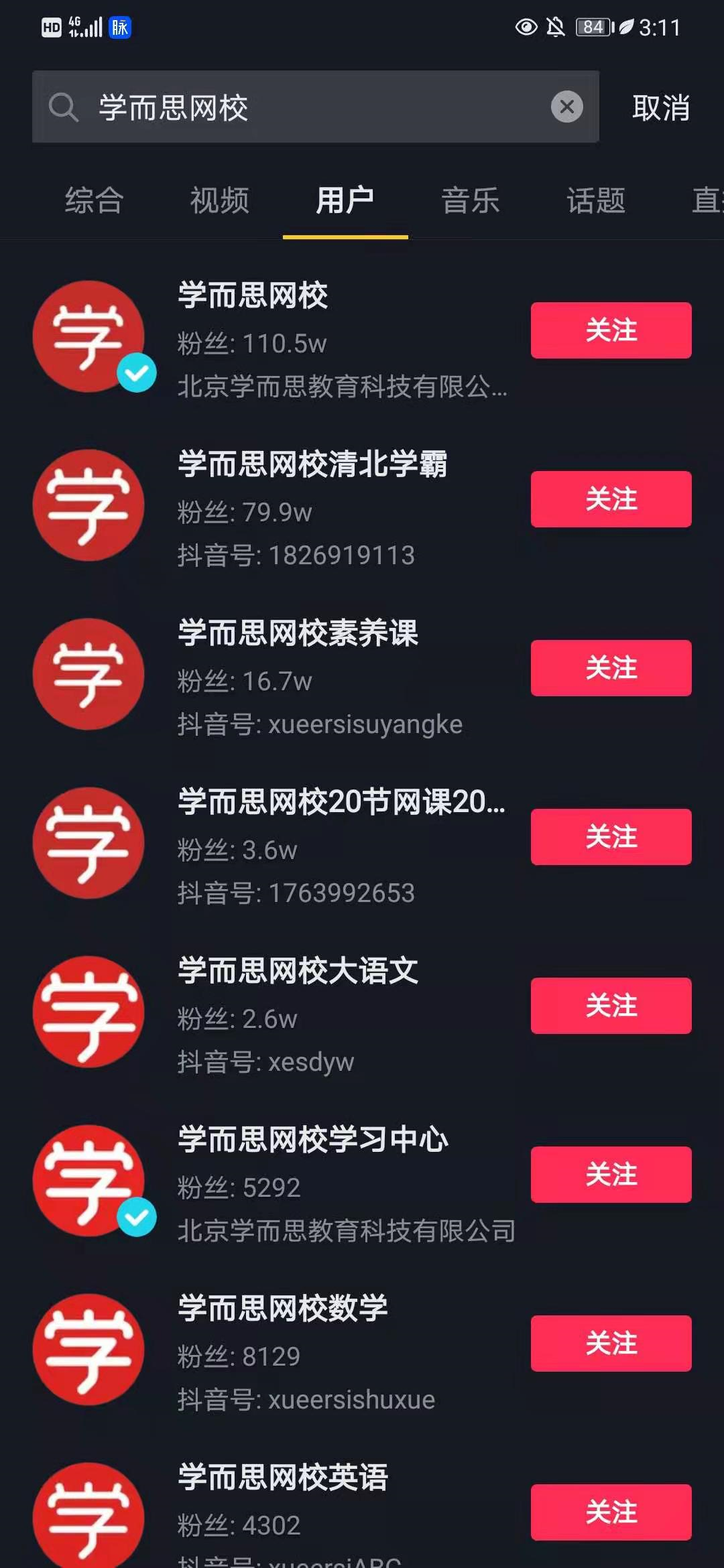The image size is (724, 1568).
Task: Clear the search text with the X icon
Action: pos(566,106)
